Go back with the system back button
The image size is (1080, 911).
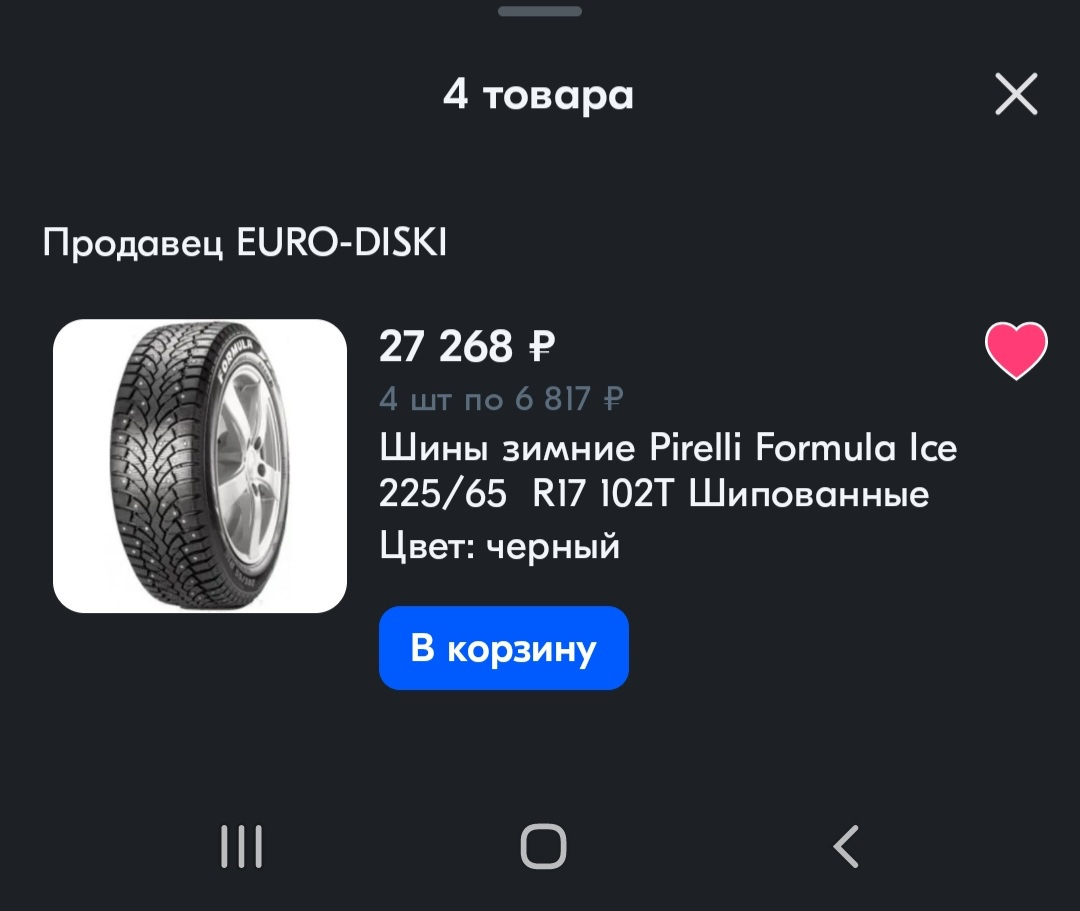846,846
